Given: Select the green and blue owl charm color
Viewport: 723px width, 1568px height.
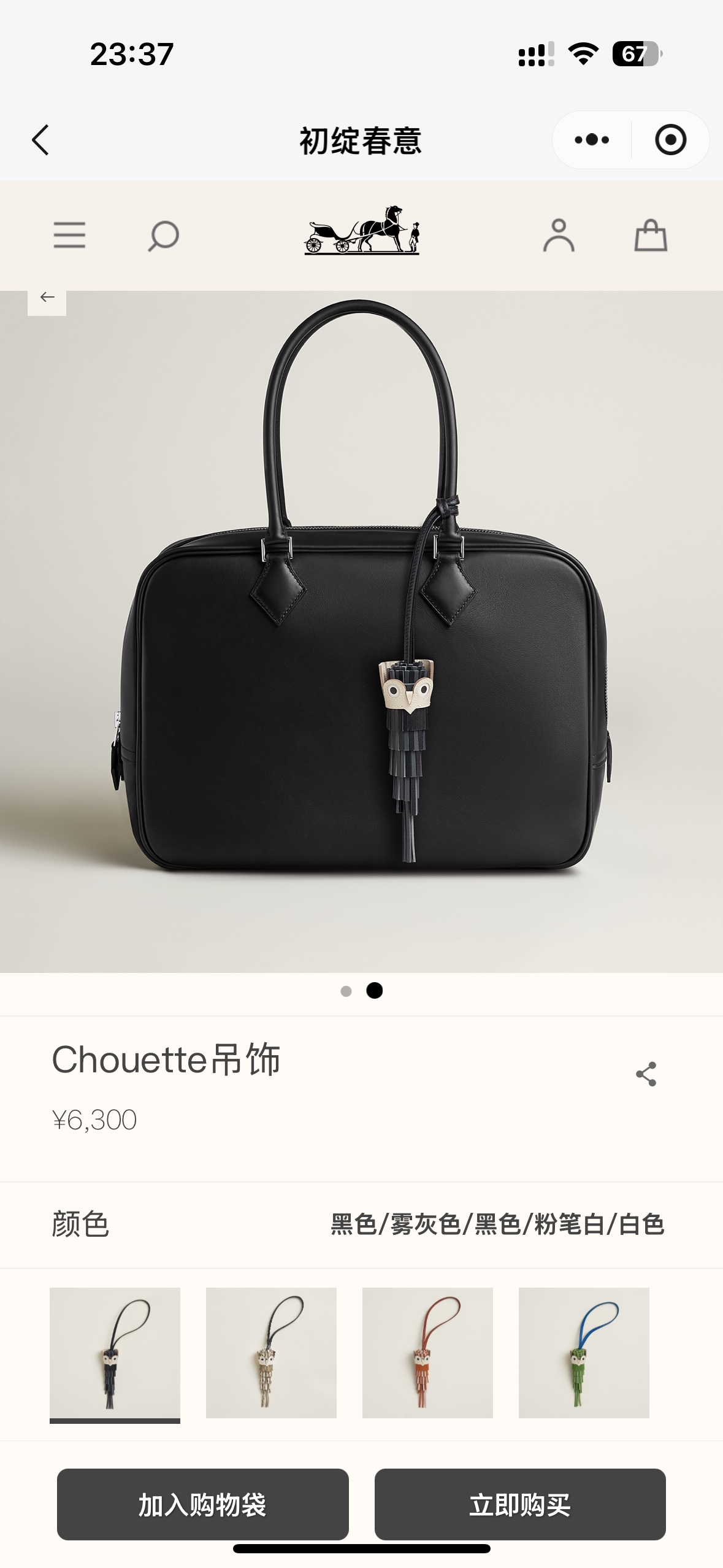Looking at the screenshot, I should 584,1352.
